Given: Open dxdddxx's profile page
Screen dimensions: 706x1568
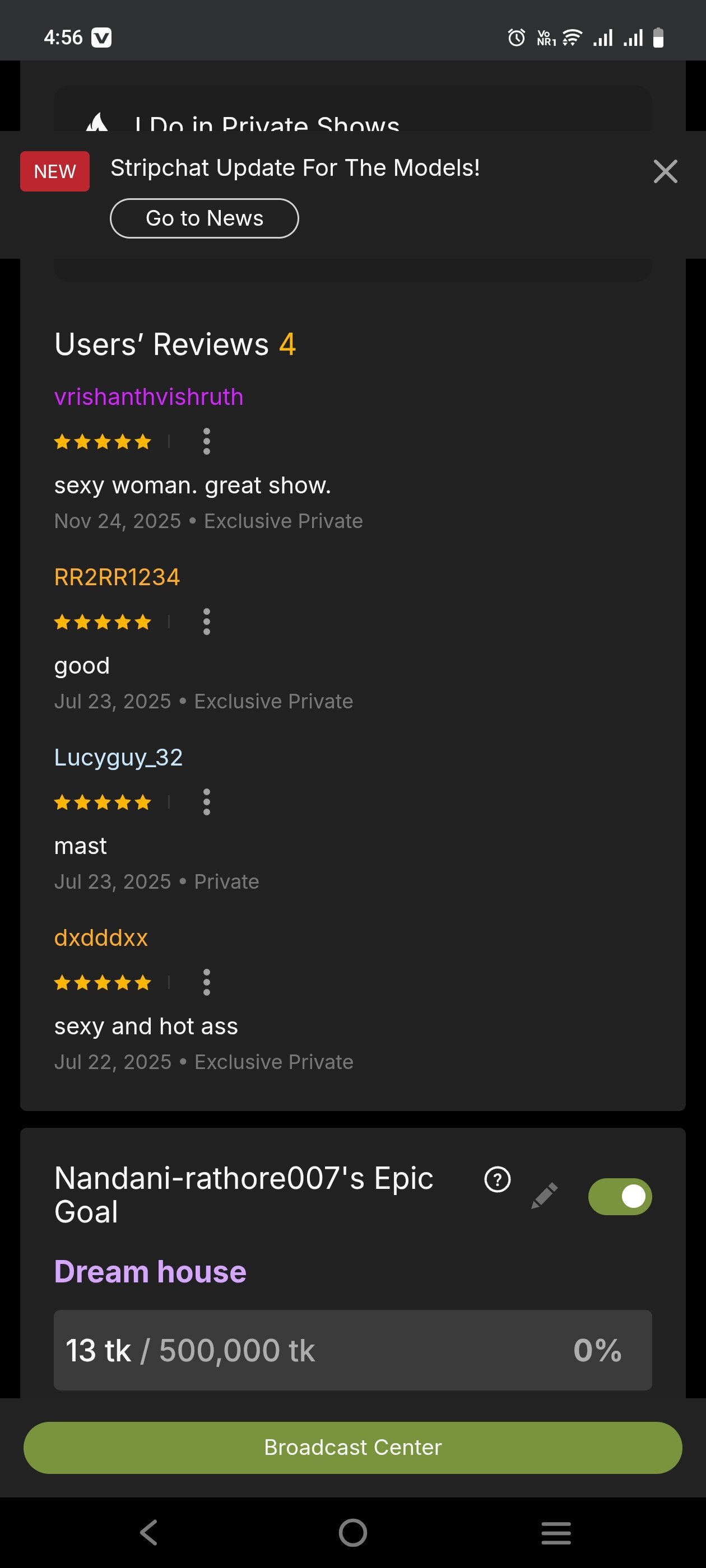Looking at the screenshot, I should [101, 937].
